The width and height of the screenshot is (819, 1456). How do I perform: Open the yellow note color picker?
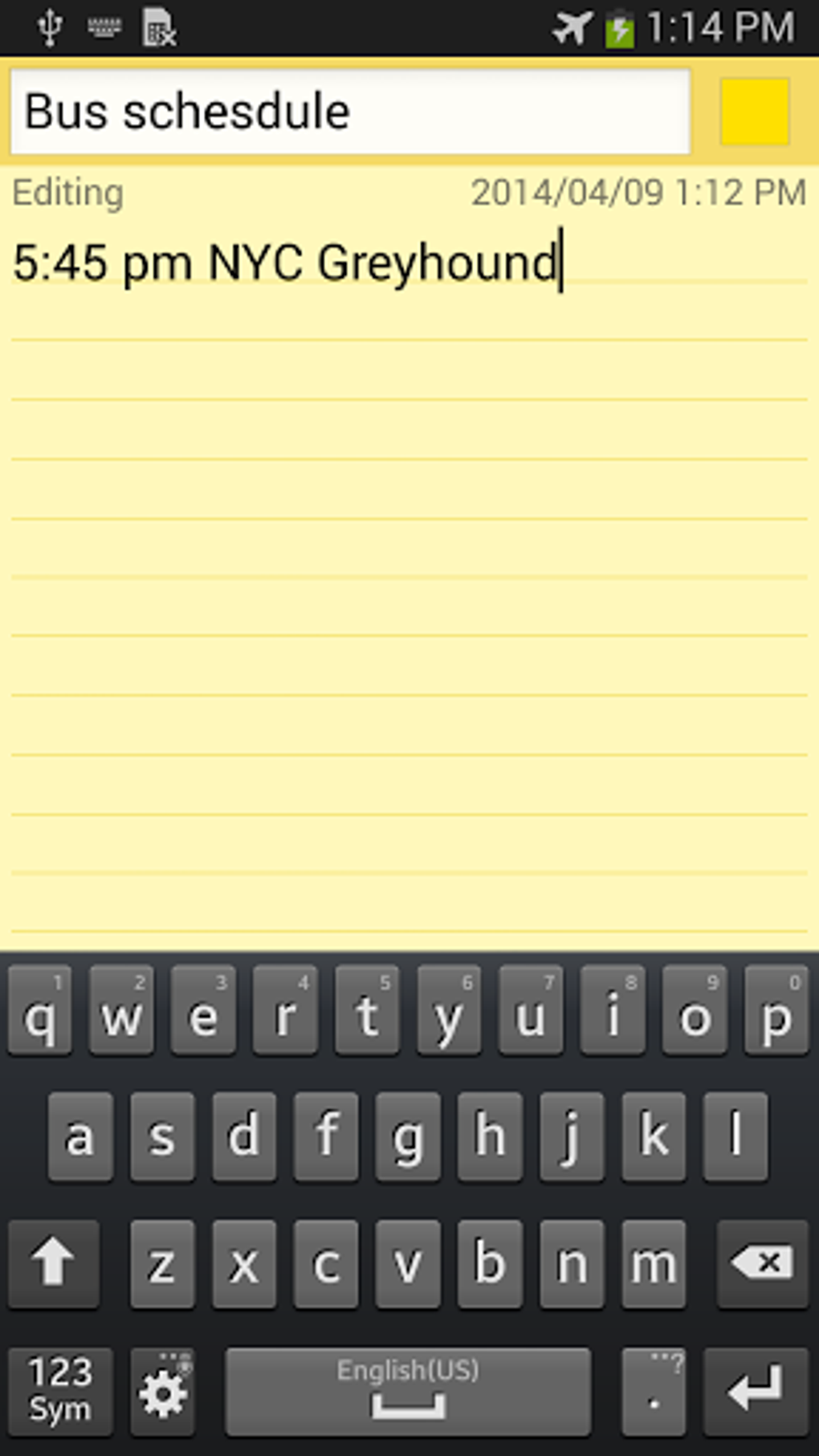pyautogui.click(x=755, y=112)
